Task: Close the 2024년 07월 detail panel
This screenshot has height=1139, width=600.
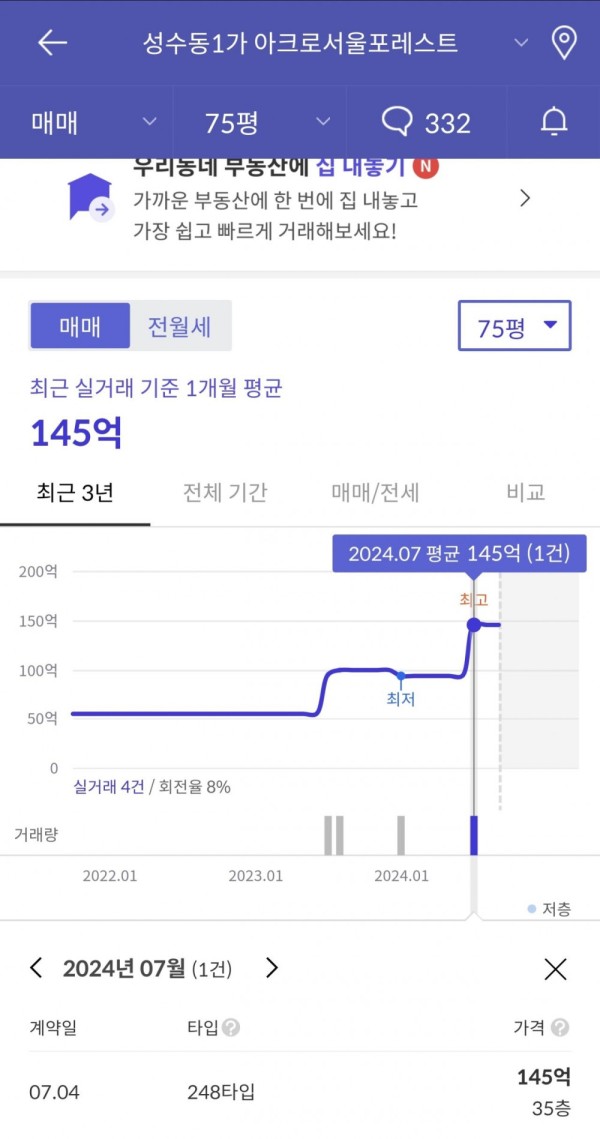Action: (555, 968)
